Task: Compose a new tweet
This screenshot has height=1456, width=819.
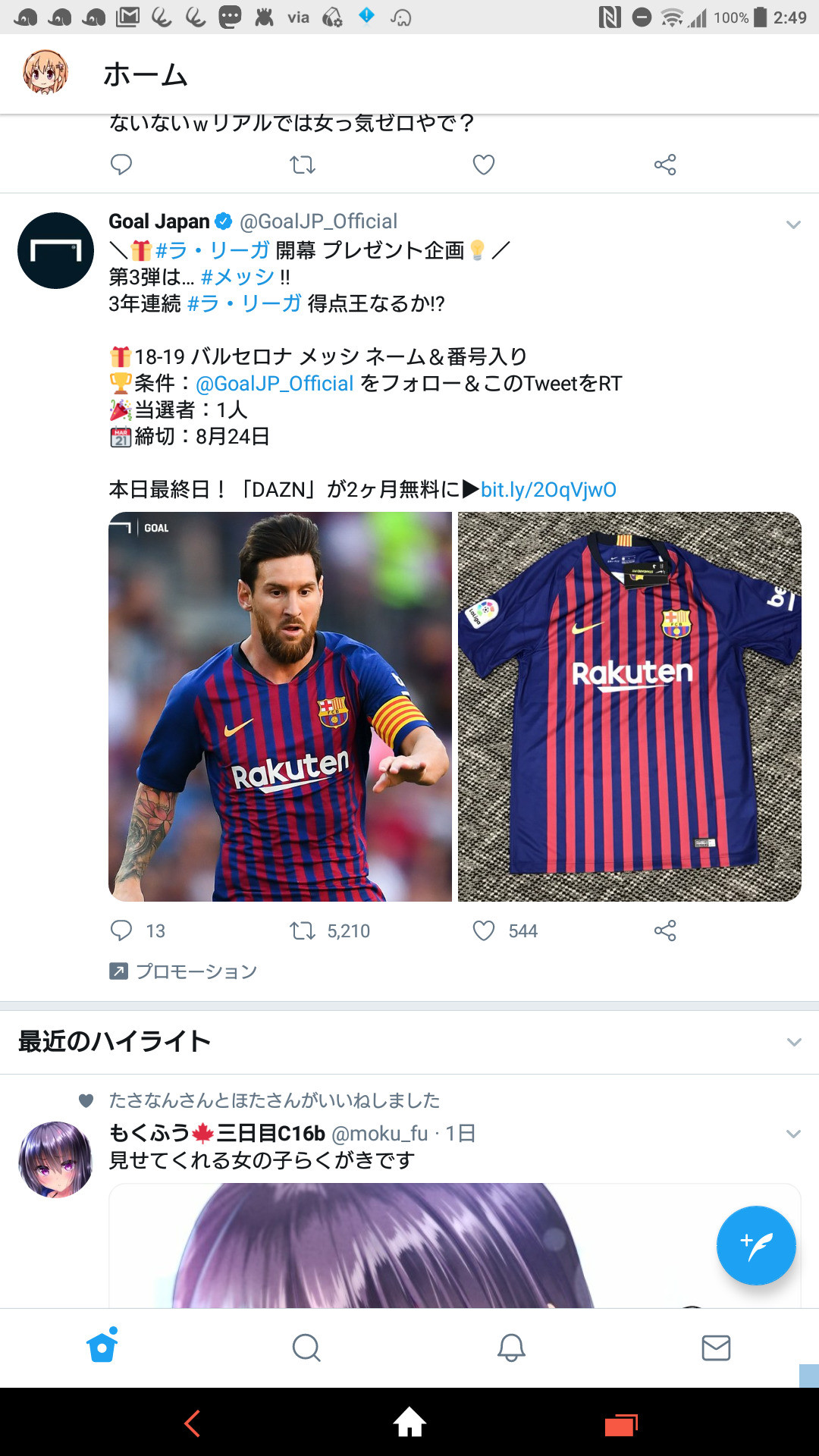Action: pyautogui.click(x=755, y=1245)
